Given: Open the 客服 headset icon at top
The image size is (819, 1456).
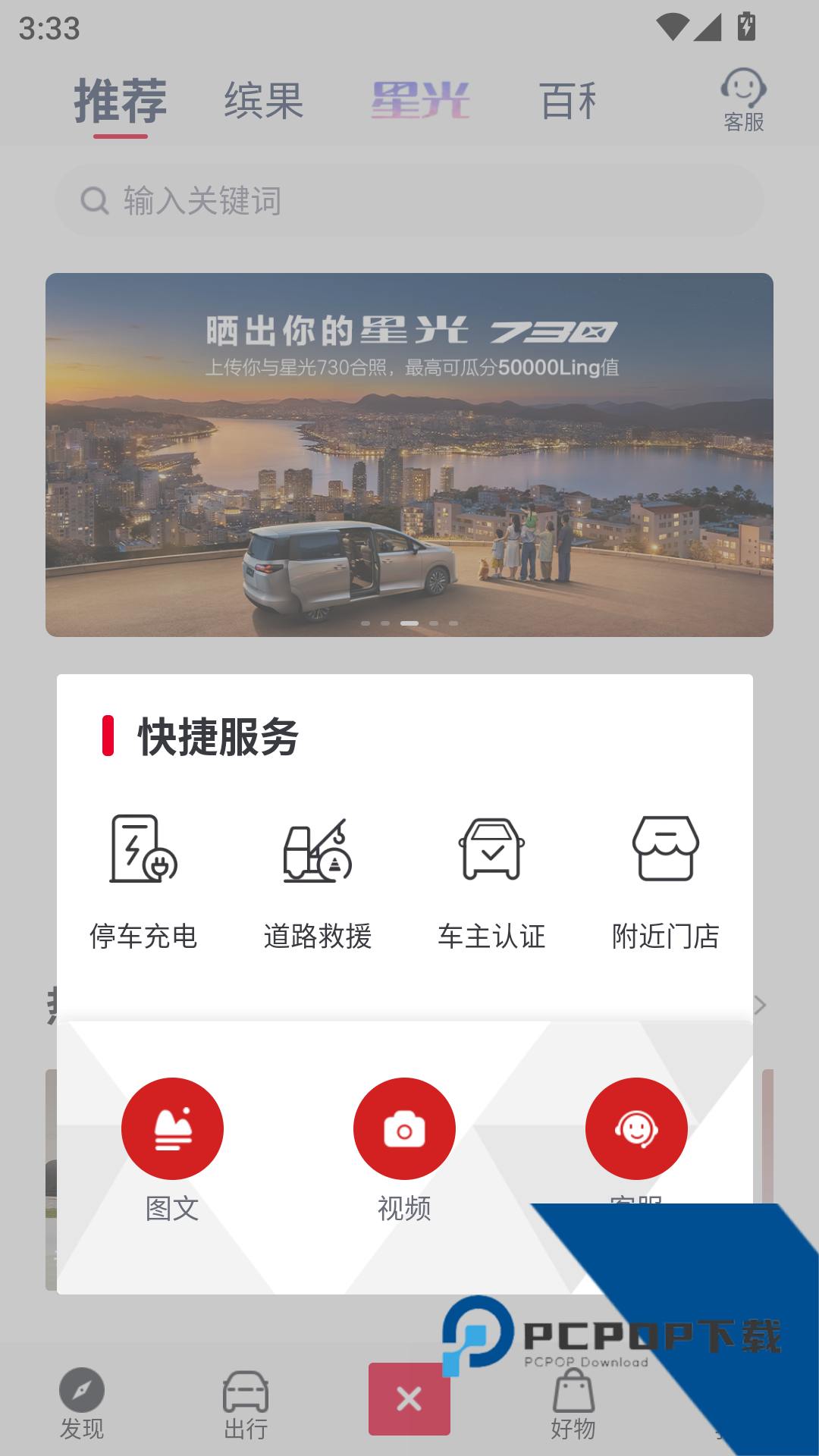Looking at the screenshot, I should (x=743, y=99).
